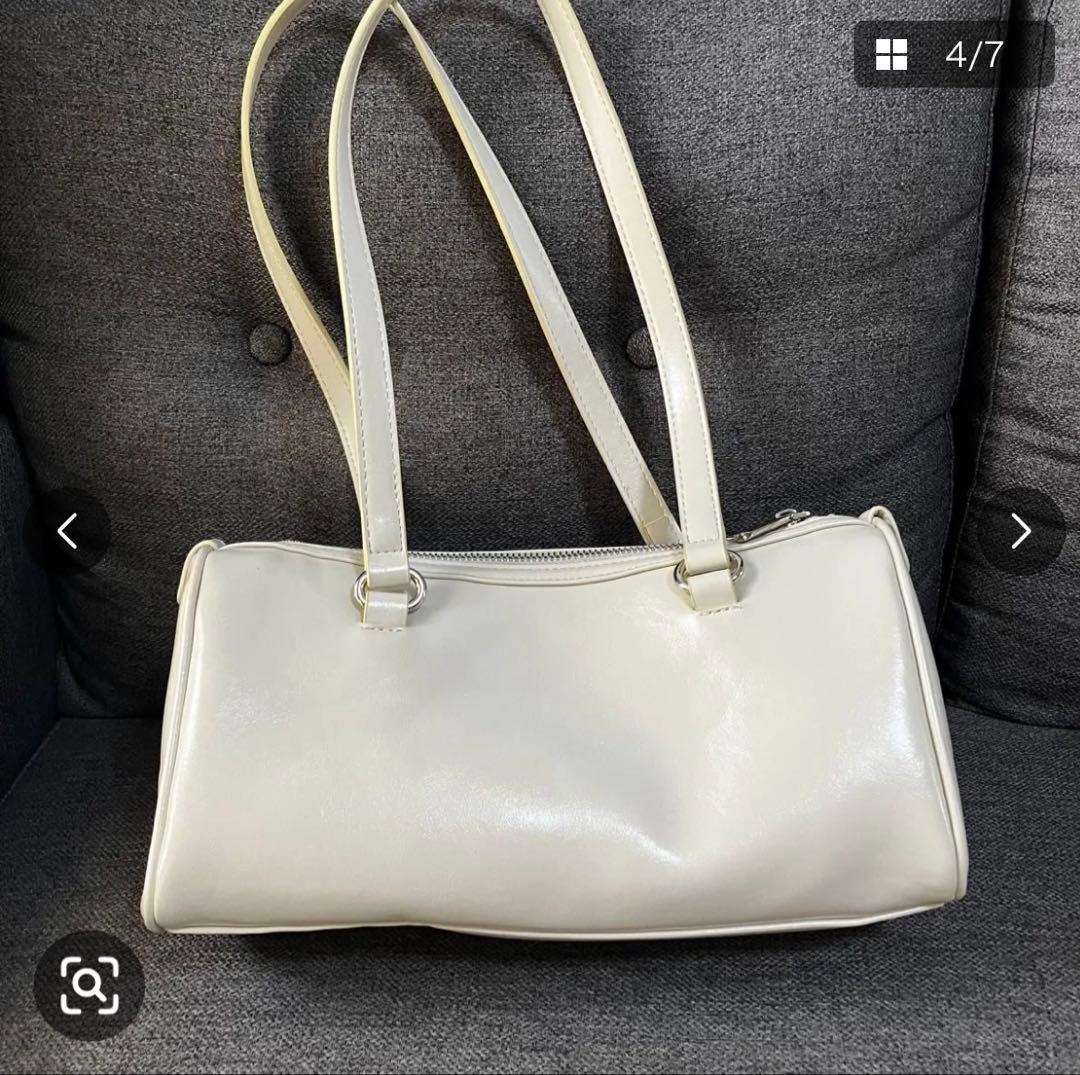The width and height of the screenshot is (1080, 1075).
Task: Open the grid view of all photos
Action: [x=891, y=54]
